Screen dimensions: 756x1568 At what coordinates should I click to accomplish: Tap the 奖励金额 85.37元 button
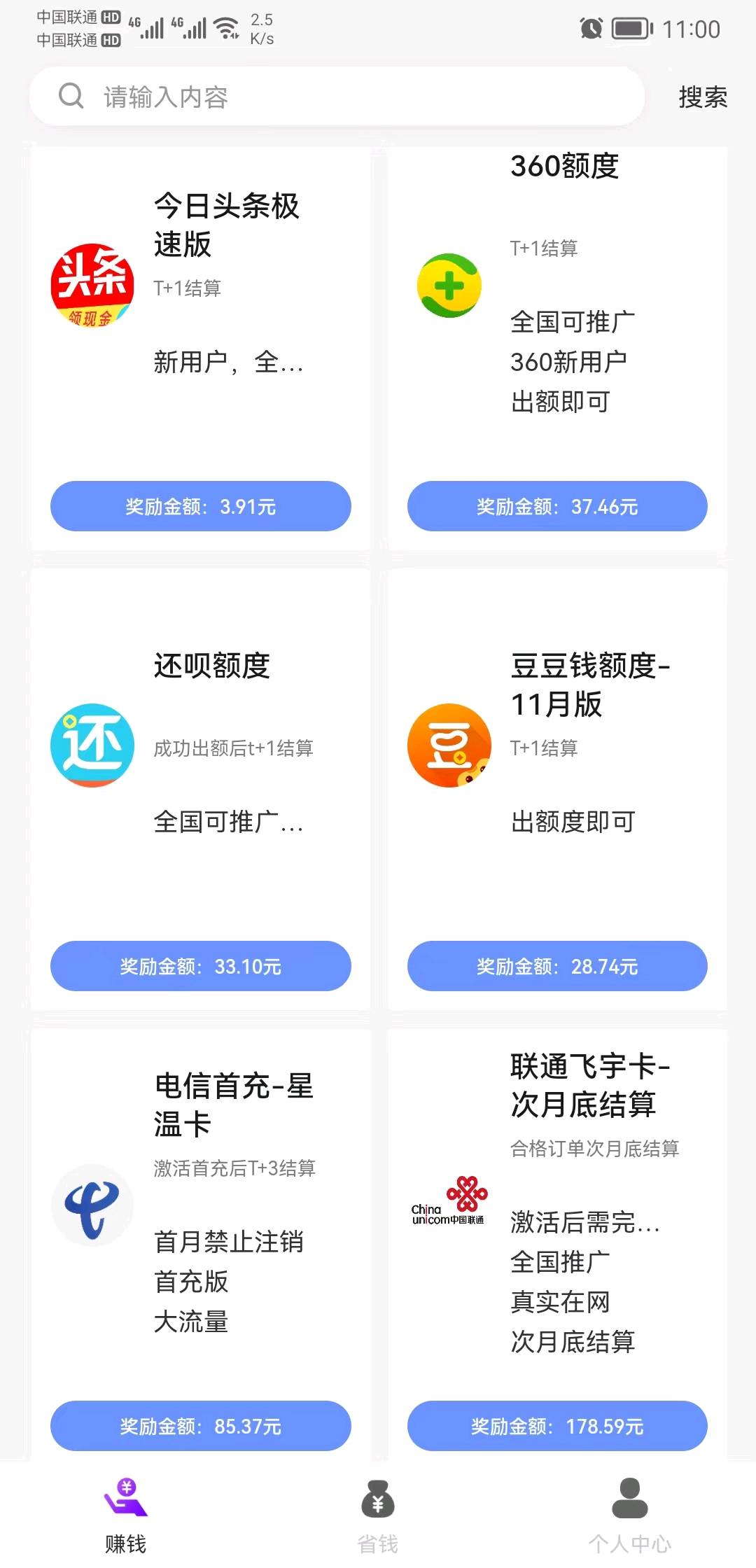(x=201, y=1426)
